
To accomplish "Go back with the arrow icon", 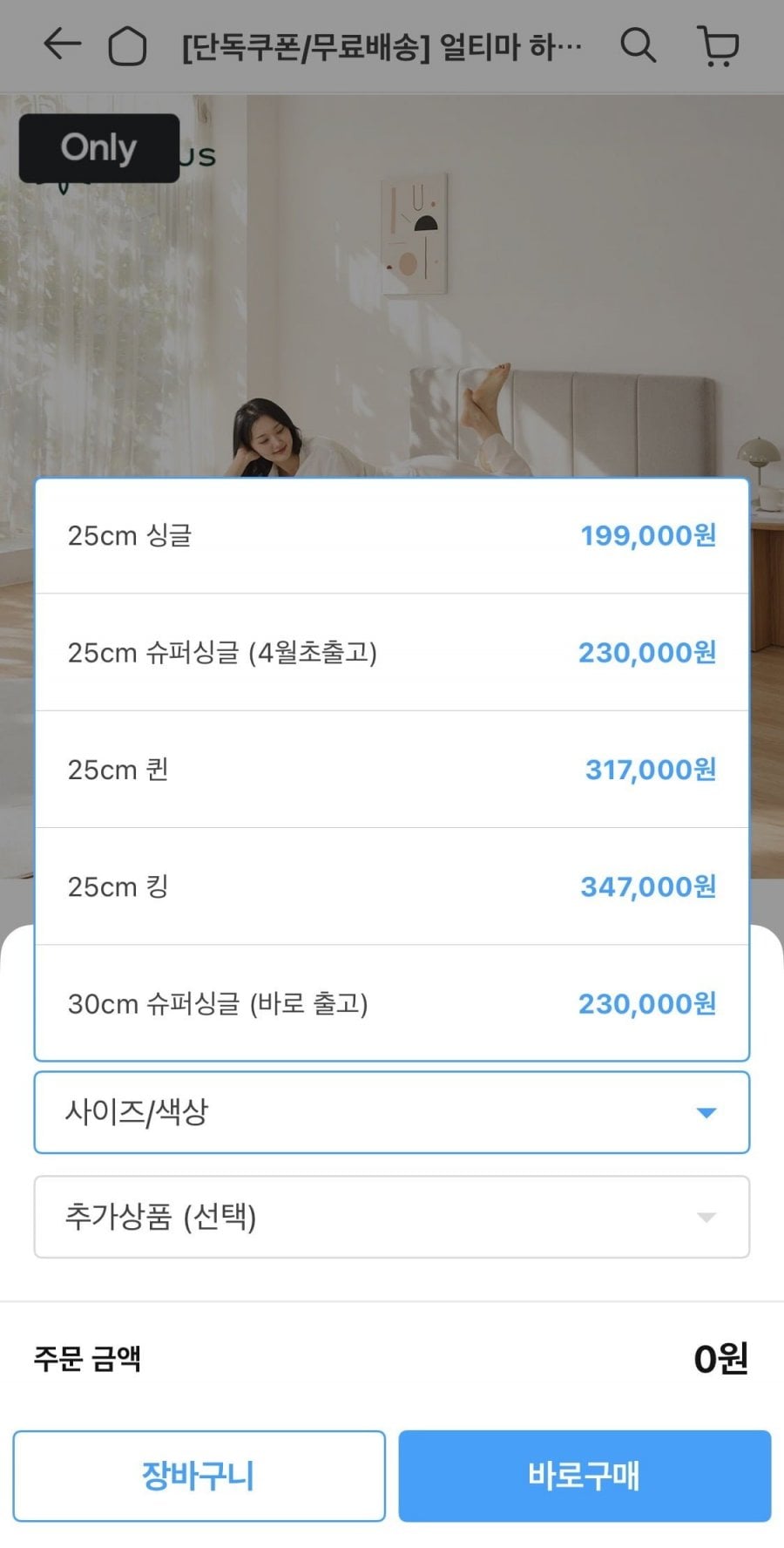I will pos(62,44).
